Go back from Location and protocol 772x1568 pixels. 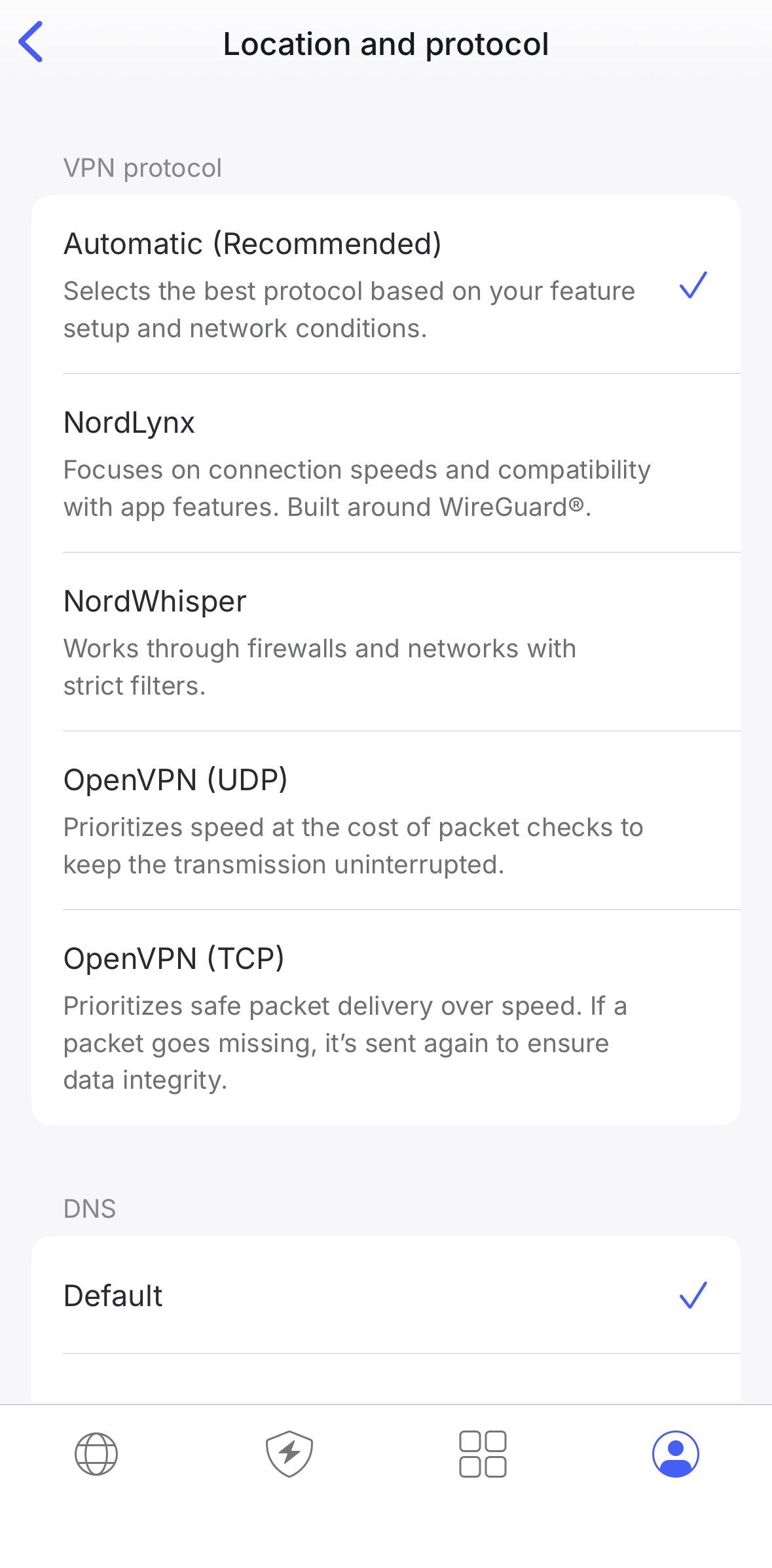31,42
